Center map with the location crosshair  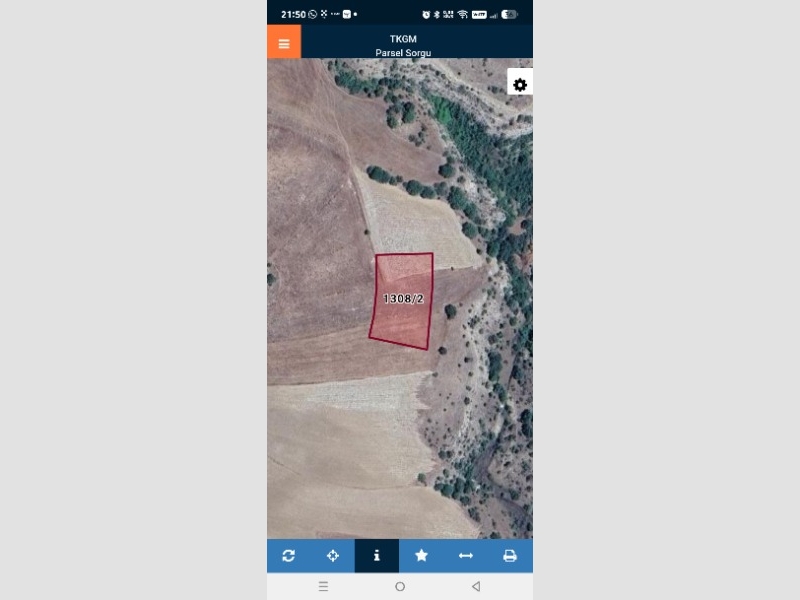pos(333,556)
